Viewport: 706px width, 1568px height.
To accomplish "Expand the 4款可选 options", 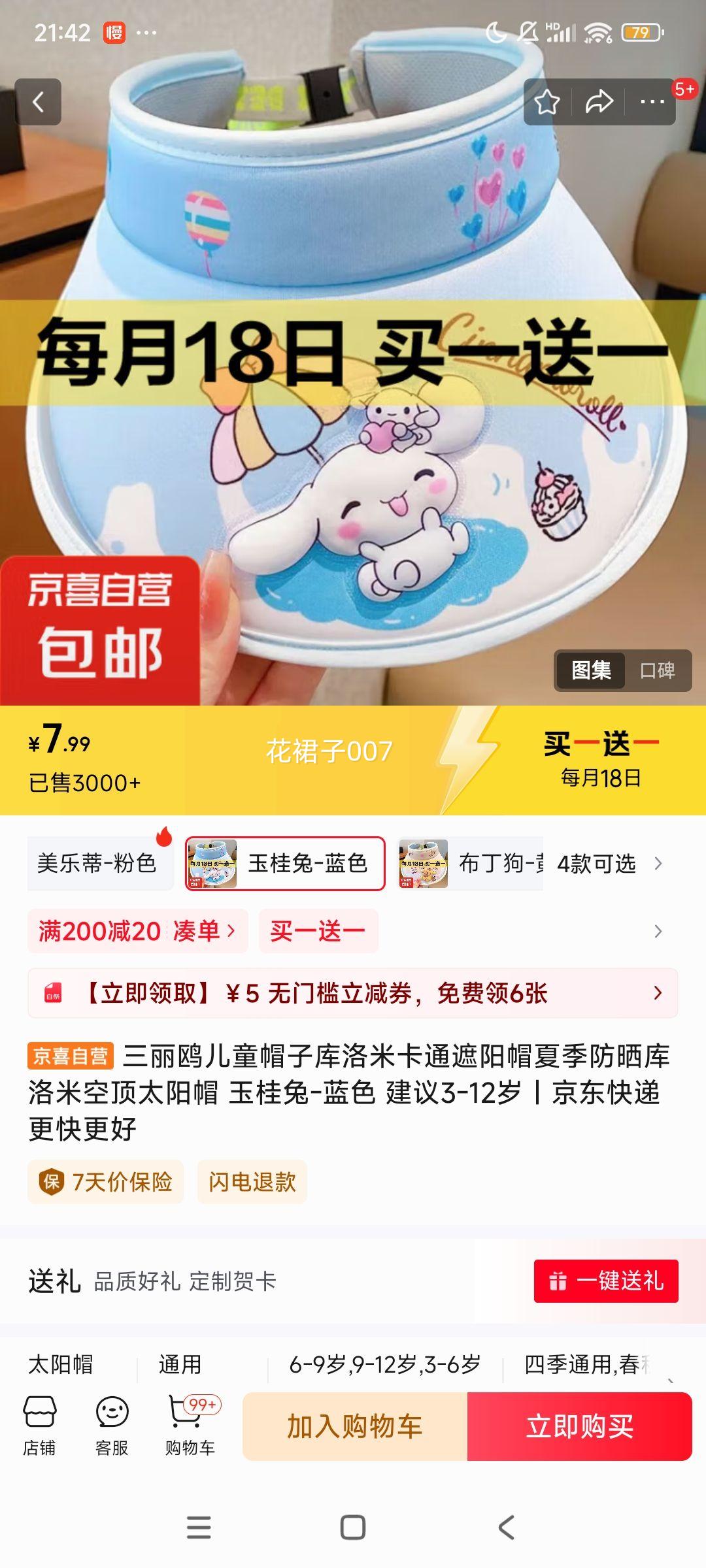I will pyautogui.click(x=609, y=863).
